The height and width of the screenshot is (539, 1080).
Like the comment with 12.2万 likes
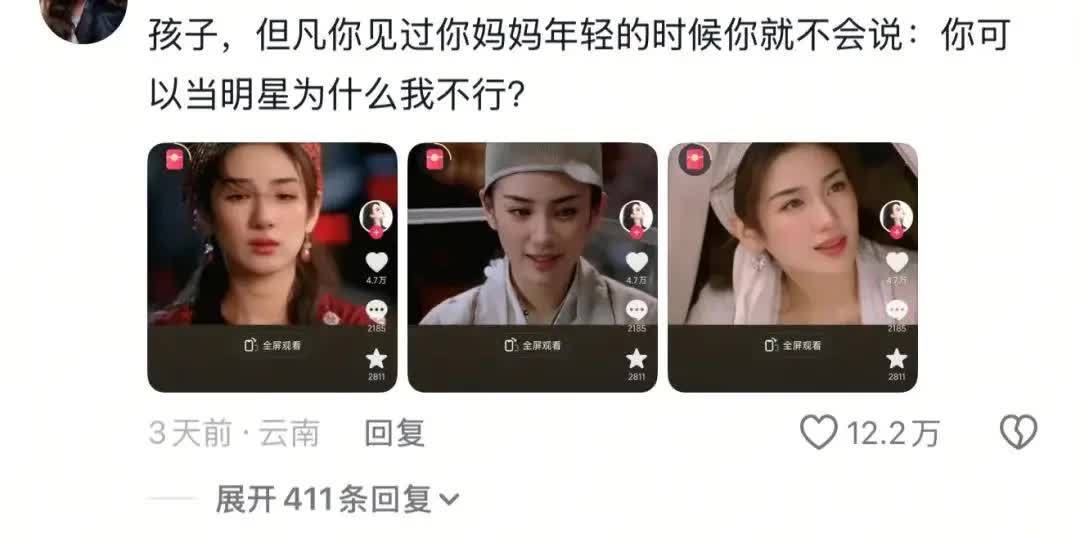819,433
